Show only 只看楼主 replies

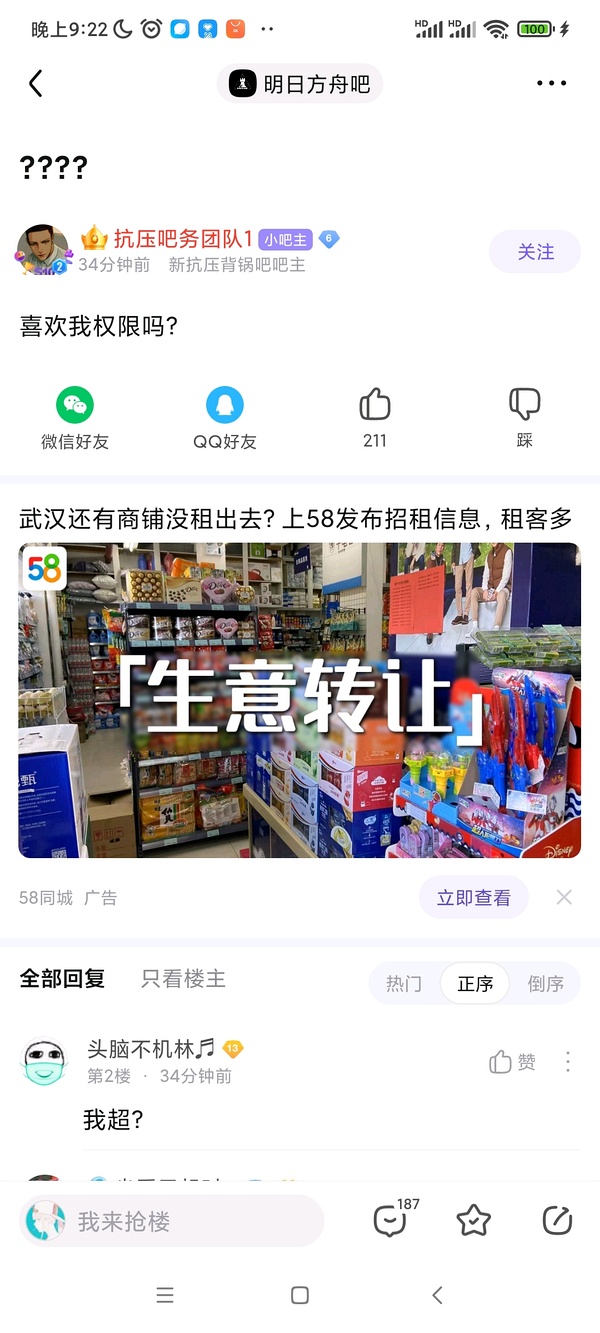coord(183,979)
